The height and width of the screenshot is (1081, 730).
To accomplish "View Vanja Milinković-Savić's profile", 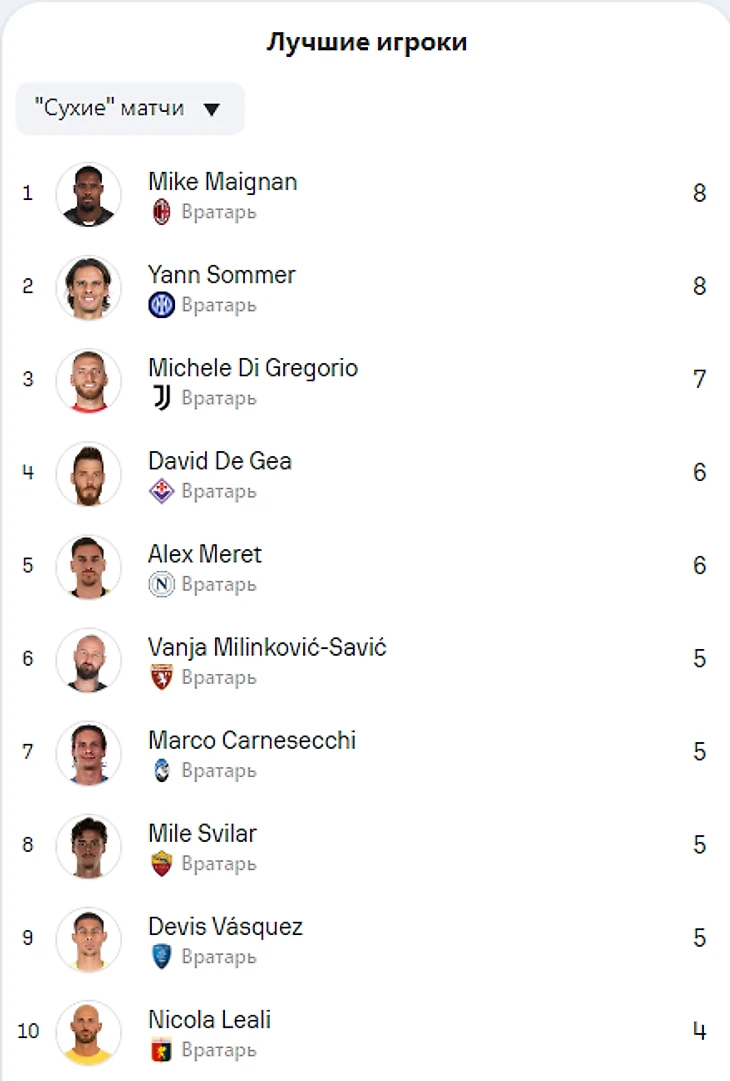I will [266, 648].
